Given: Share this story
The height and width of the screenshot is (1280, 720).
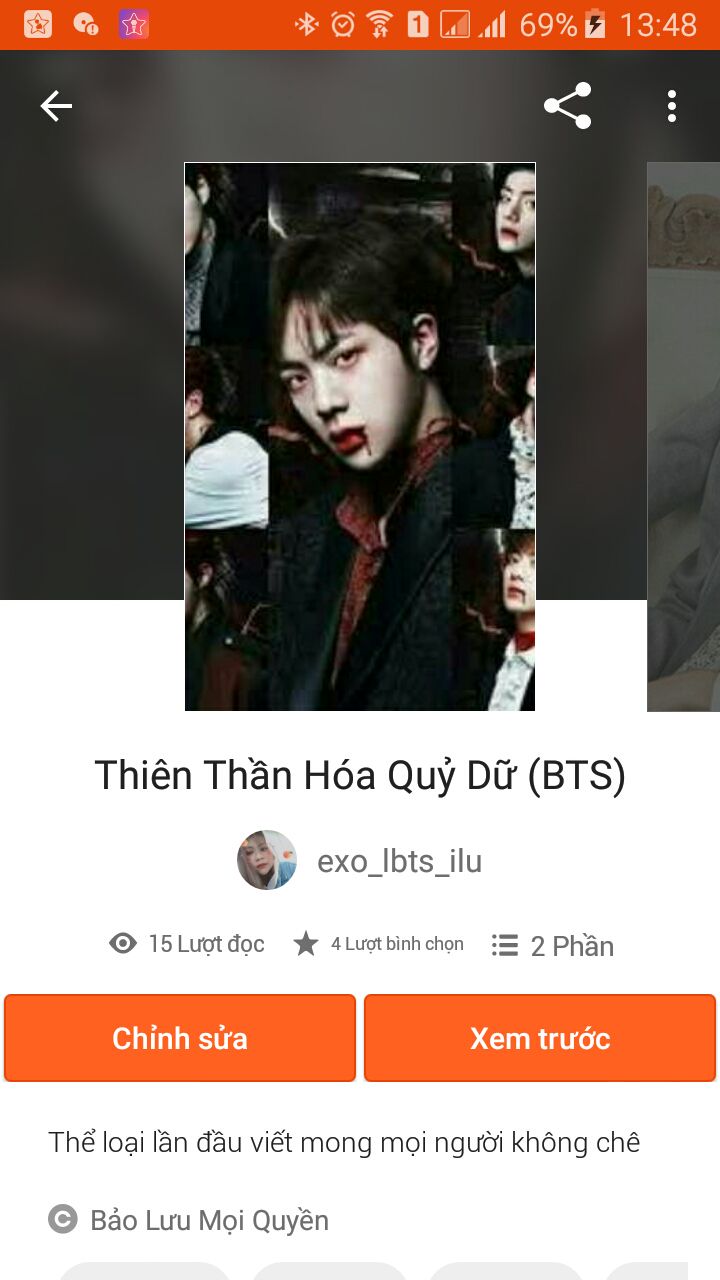Looking at the screenshot, I should [x=567, y=106].
